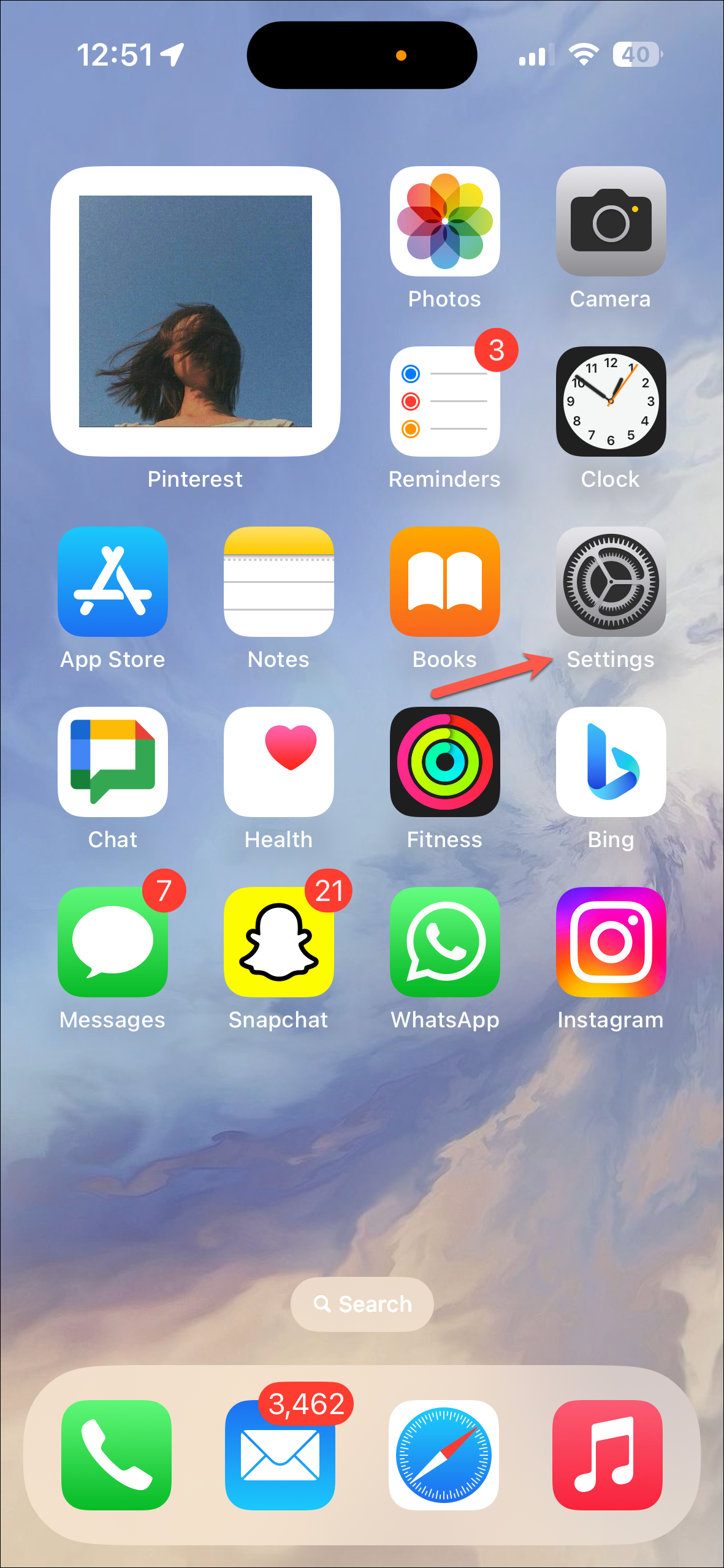Open the Settings app
This screenshot has height=1568, width=724.
click(611, 582)
